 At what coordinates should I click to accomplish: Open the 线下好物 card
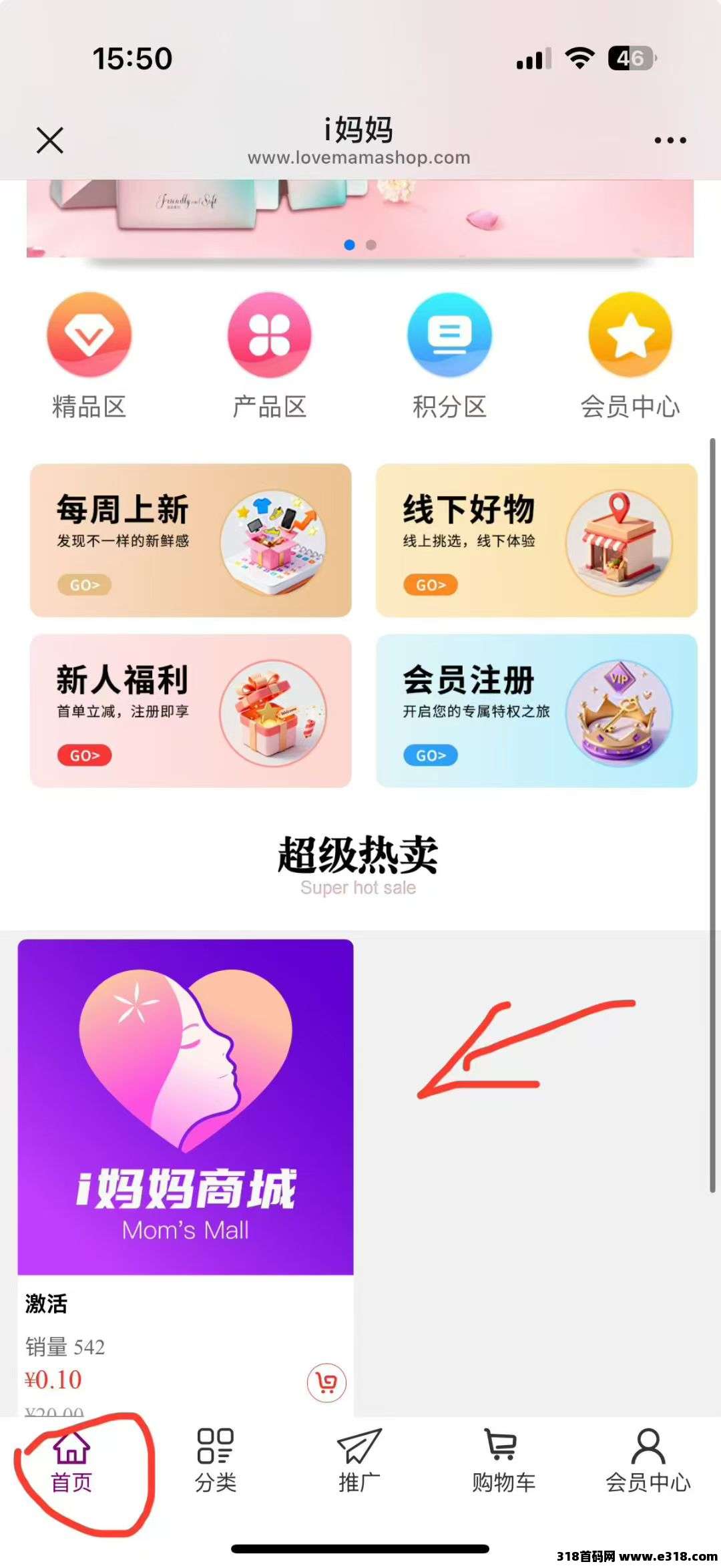click(x=537, y=540)
